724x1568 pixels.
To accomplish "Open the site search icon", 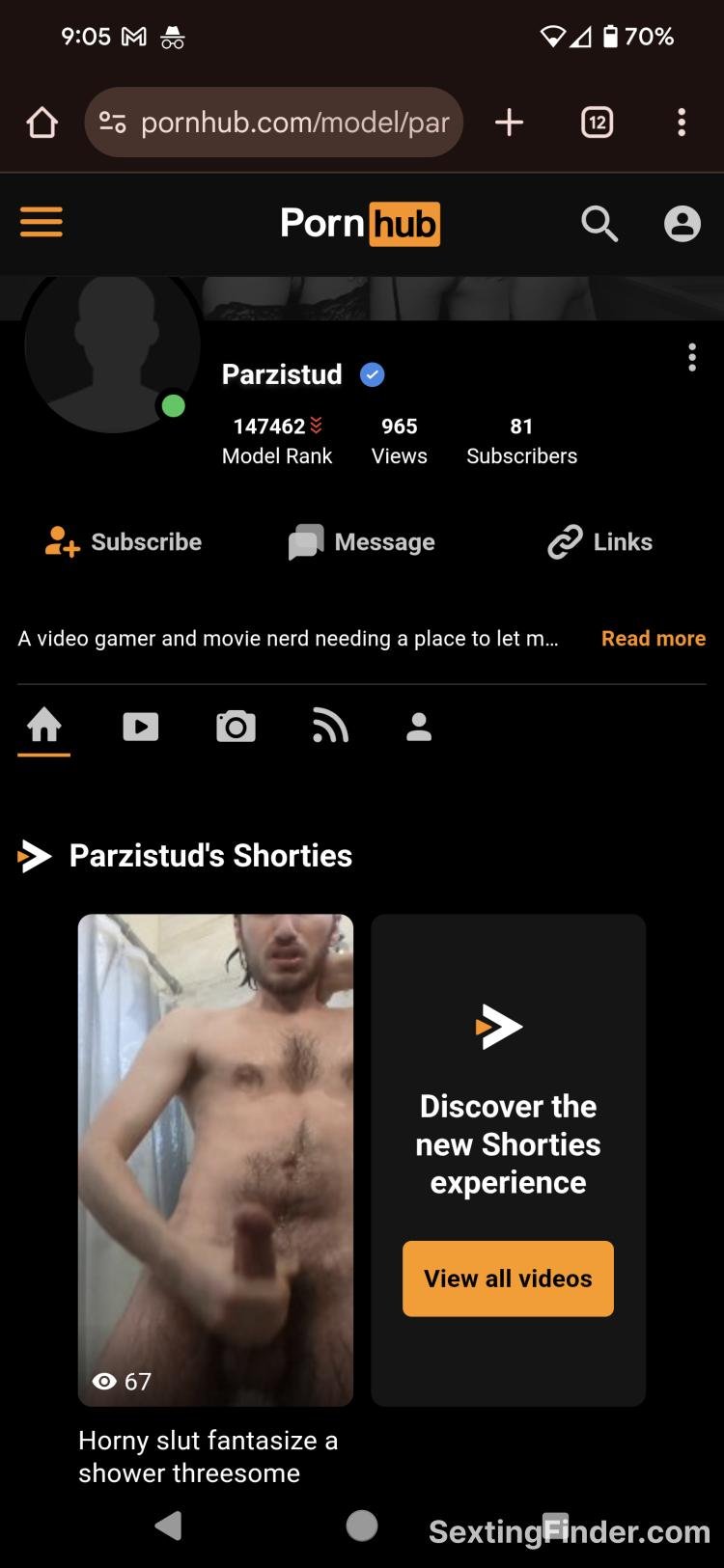I will (x=599, y=224).
